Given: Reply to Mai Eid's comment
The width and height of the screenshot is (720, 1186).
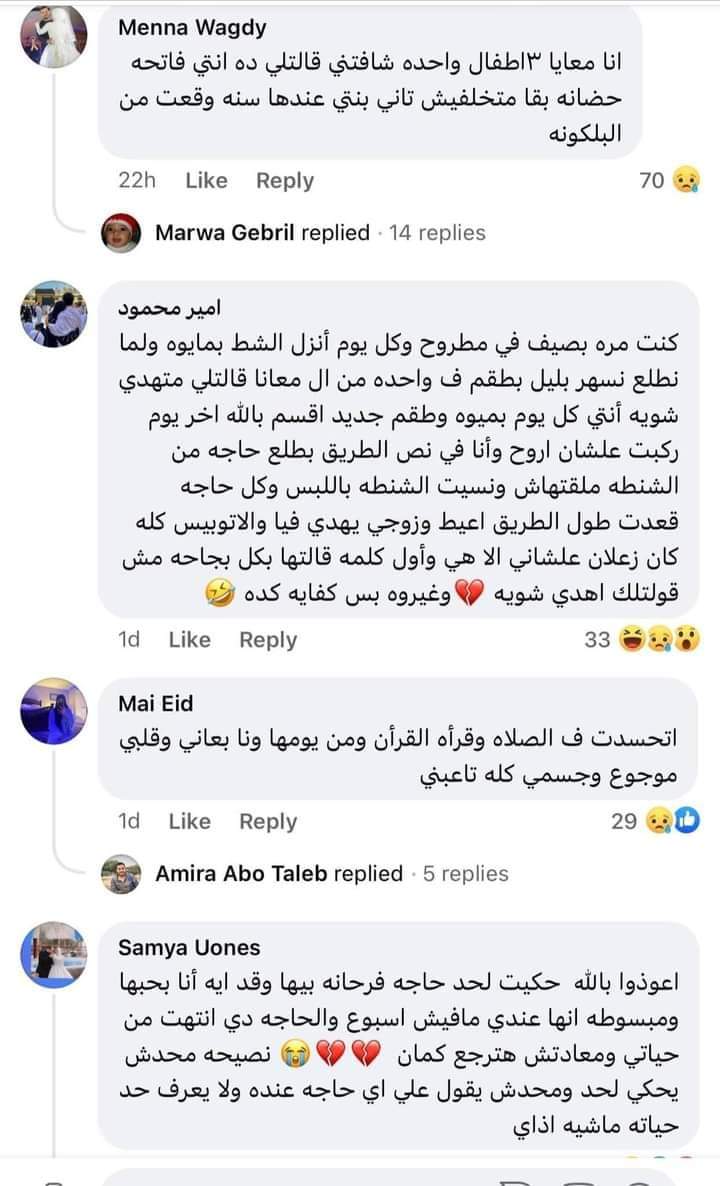Looking at the screenshot, I should 268,822.
